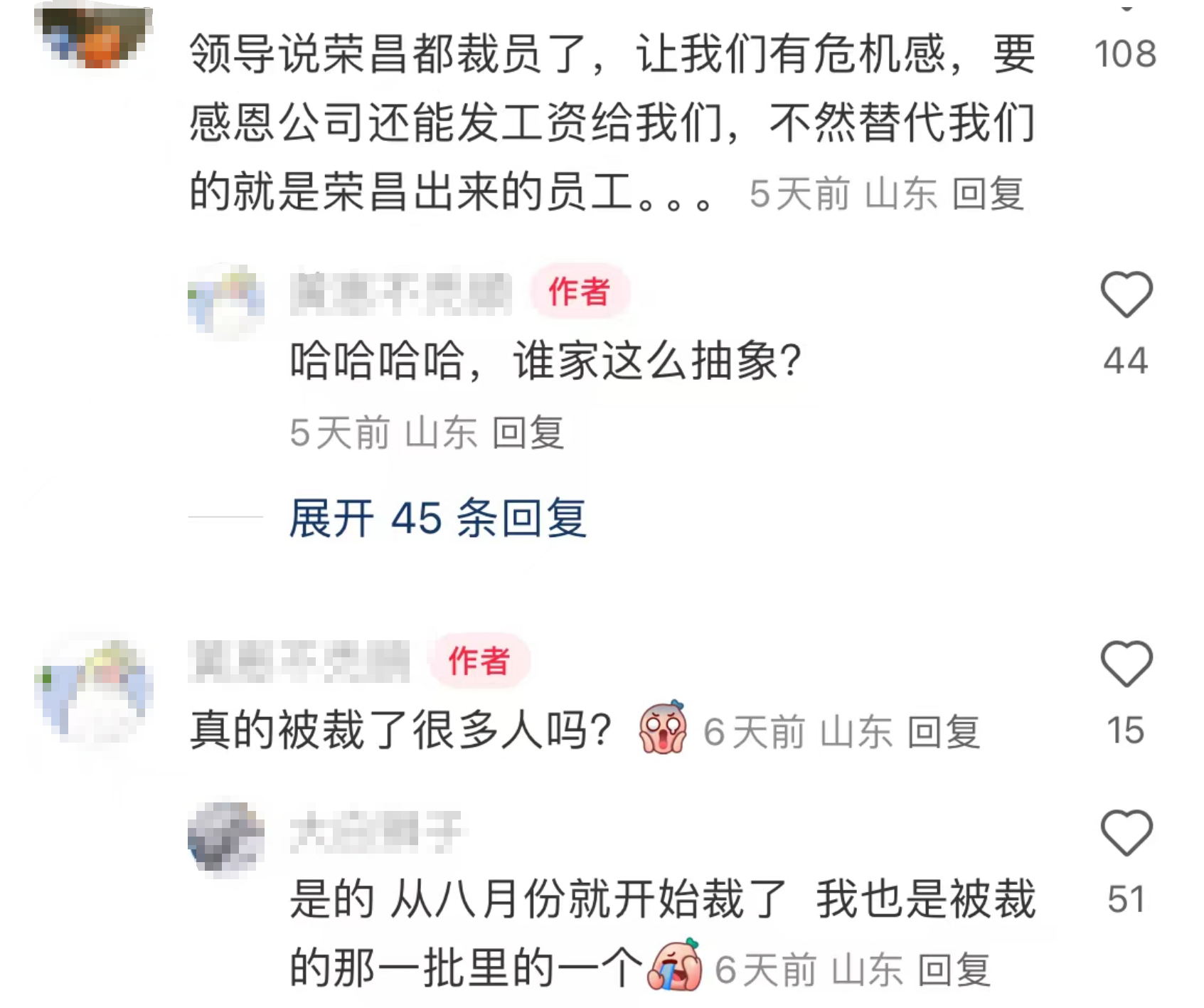Reply to "哈哈哈哈，谁家这么抽象?"
This screenshot has width=1204, height=1008.
point(528,433)
